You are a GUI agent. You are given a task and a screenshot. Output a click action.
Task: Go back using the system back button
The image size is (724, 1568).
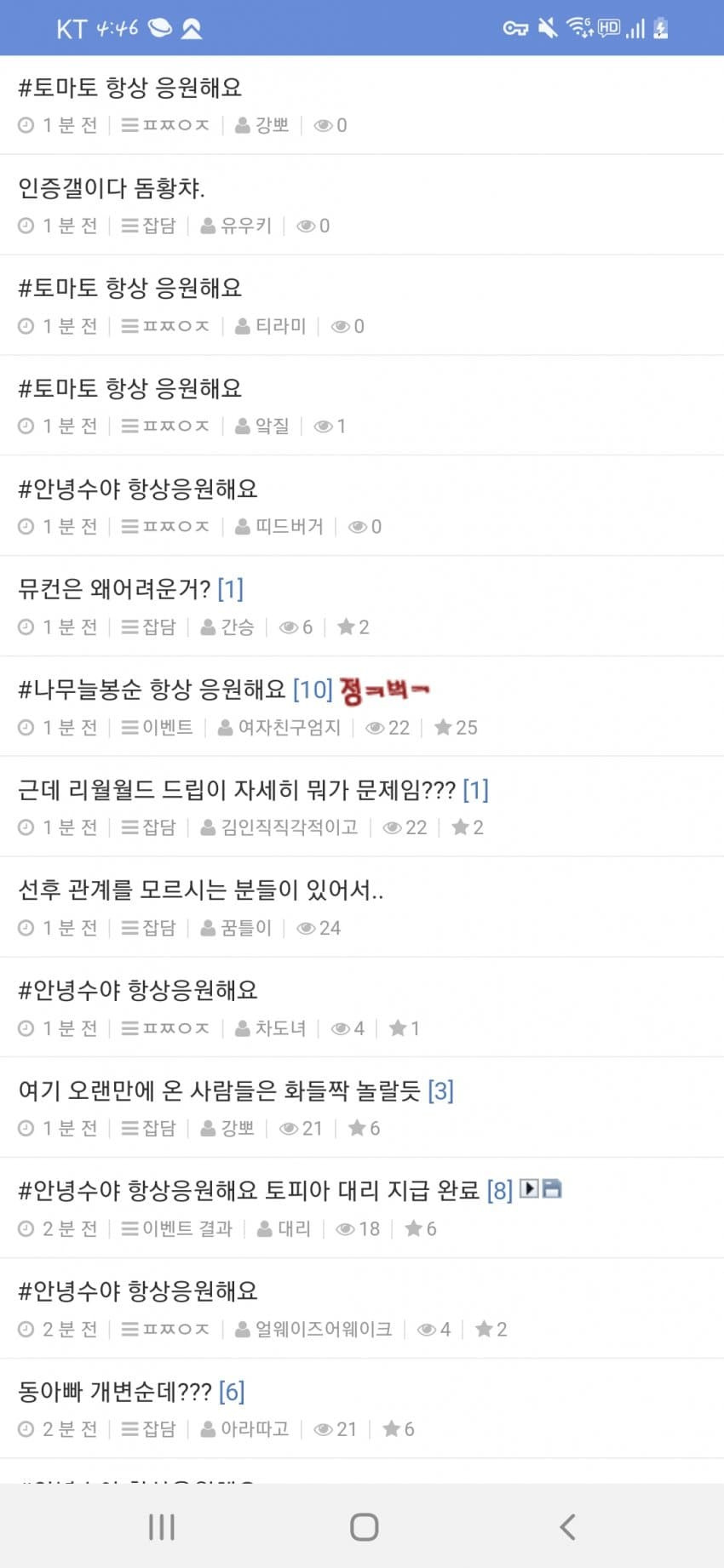click(x=567, y=1526)
